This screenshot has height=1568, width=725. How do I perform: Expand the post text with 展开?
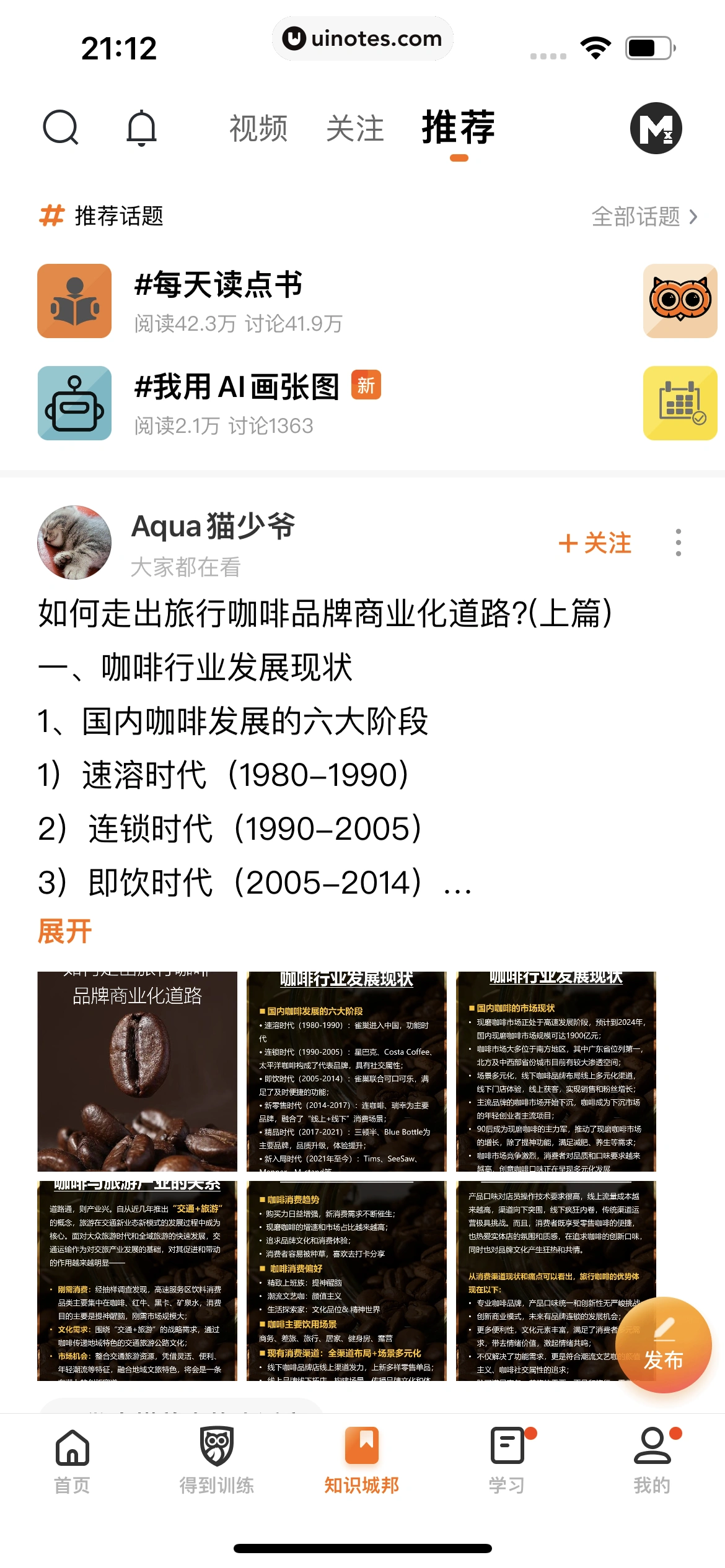point(65,931)
